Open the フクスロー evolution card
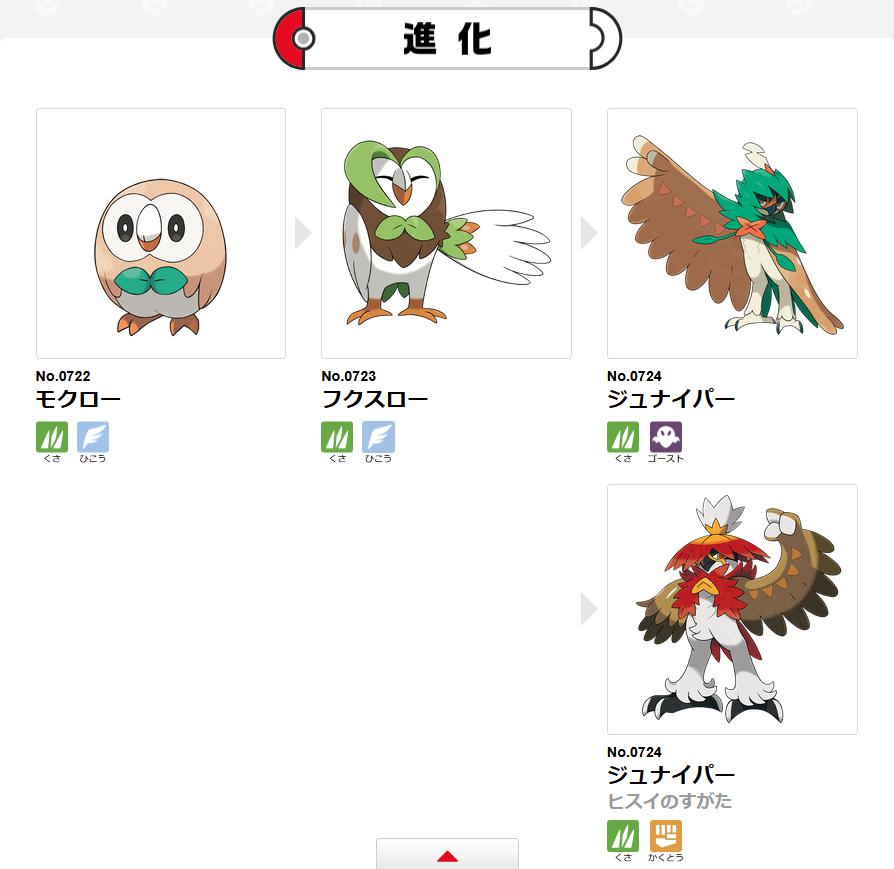The width and height of the screenshot is (894, 869). (x=446, y=233)
